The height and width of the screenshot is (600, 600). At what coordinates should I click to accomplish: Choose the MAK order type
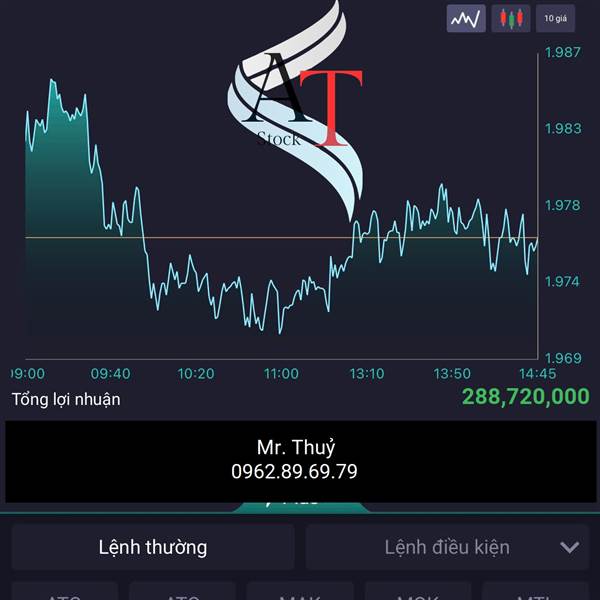pyautogui.click(x=300, y=592)
